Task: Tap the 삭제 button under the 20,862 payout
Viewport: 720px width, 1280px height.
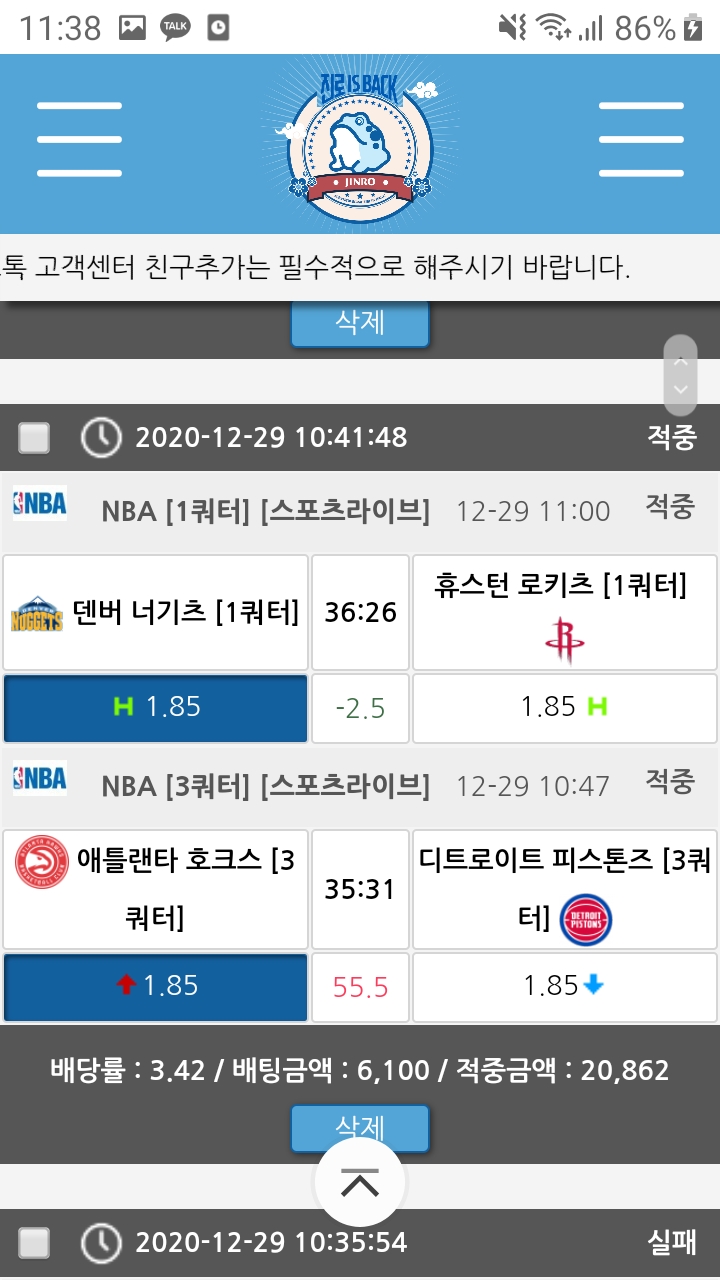Action: click(360, 1127)
